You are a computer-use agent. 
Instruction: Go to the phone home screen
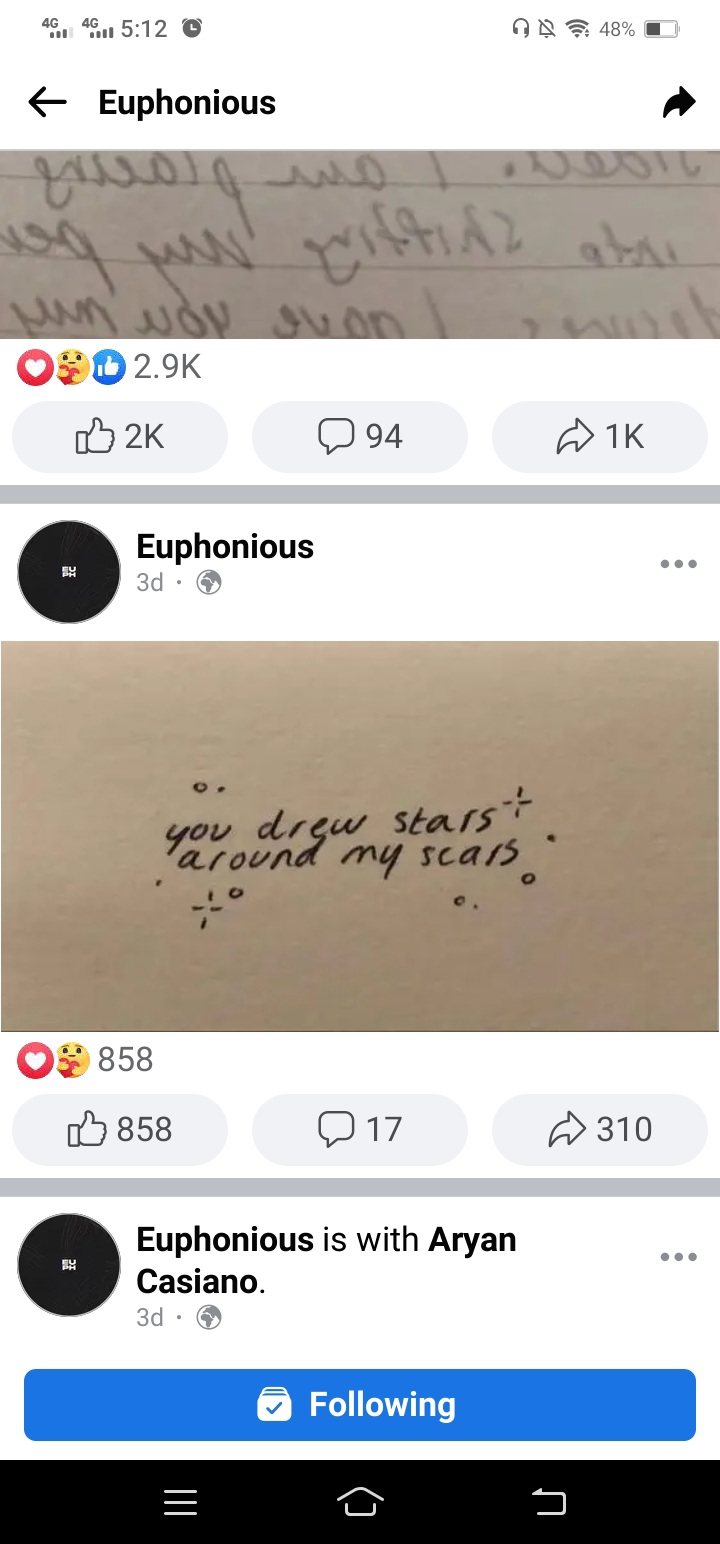(x=360, y=1502)
